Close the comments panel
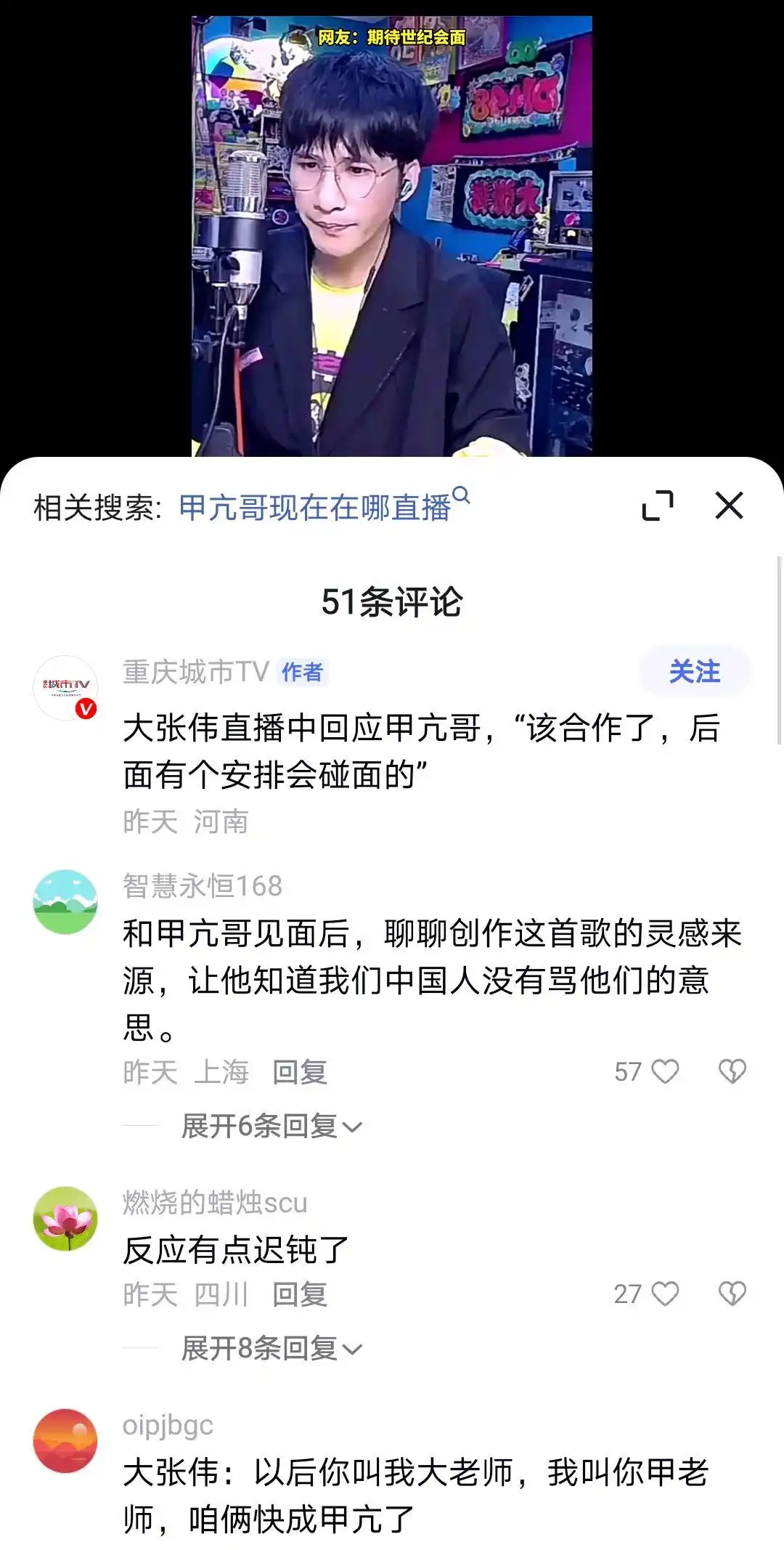Viewport: 784px width, 1550px height. pyautogui.click(x=729, y=506)
